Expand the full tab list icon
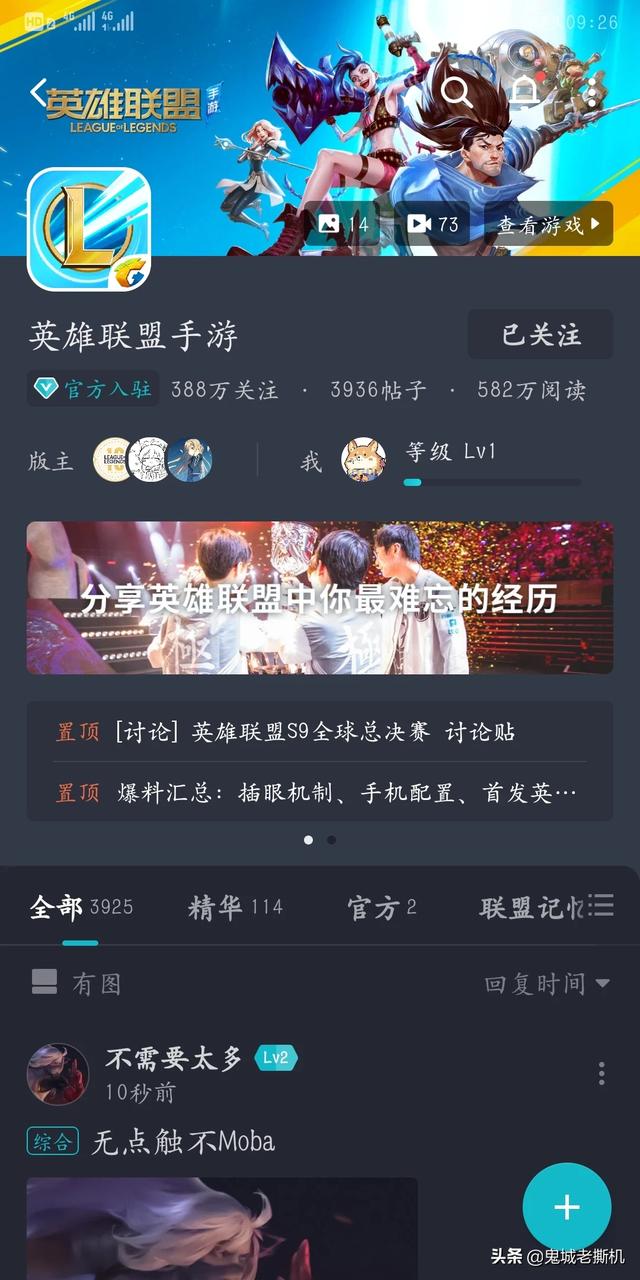 [x=601, y=906]
